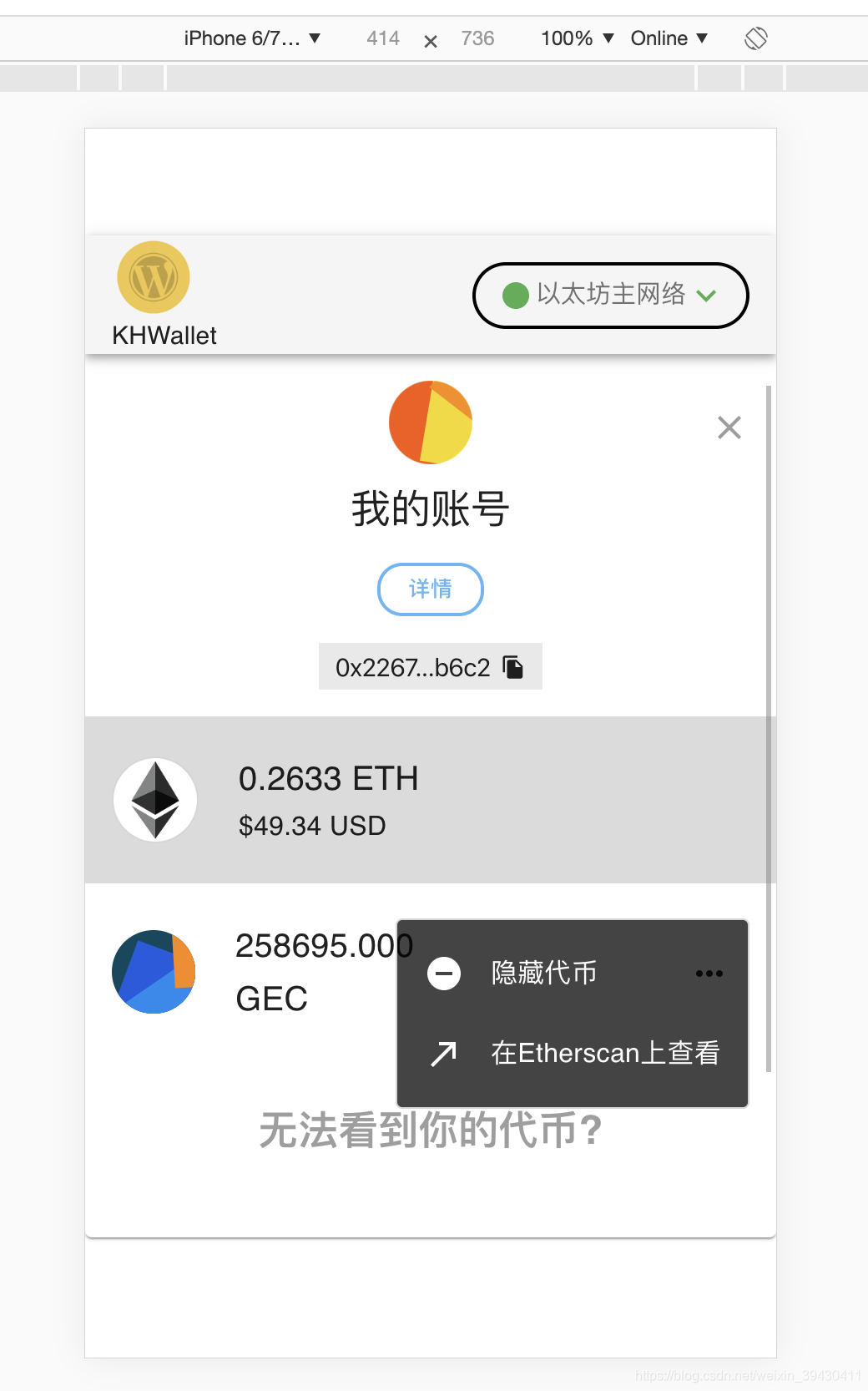The width and height of the screenshot is (868, 1391).
Task: Click the 详情 button
Action: [x=430, y=589]
